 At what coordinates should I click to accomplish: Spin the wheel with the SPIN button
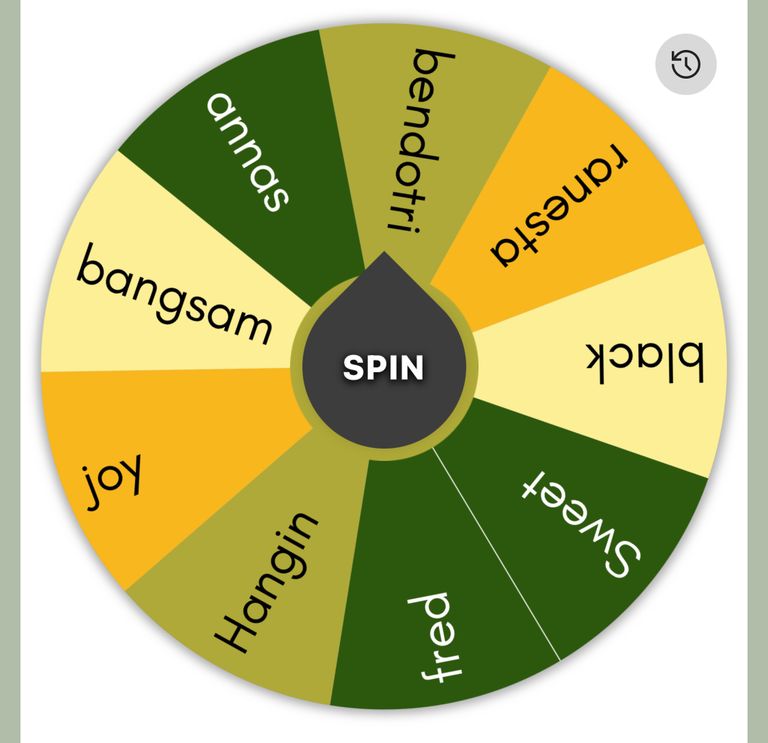pyautogui.click(x=384, y=367)
